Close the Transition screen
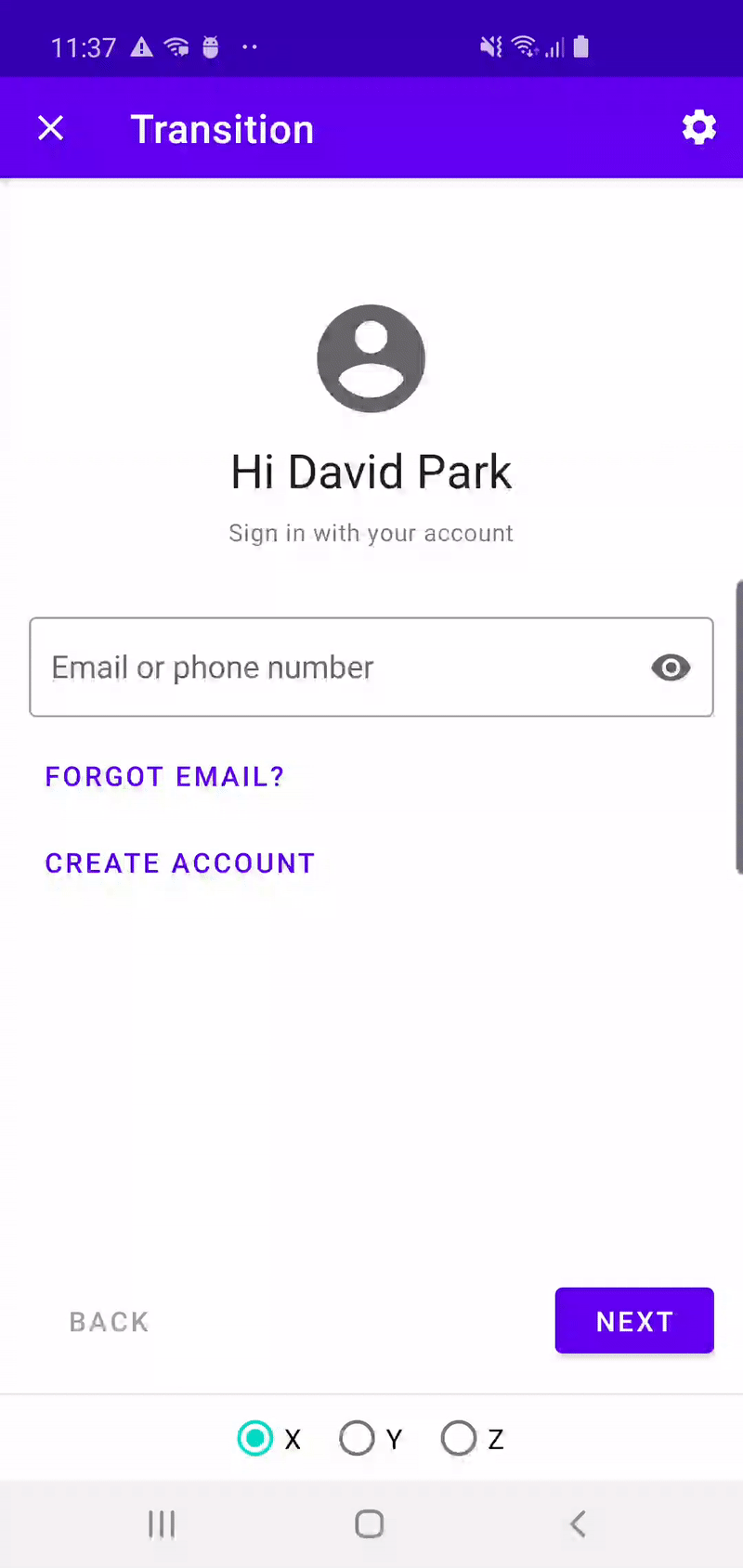The width and height of the screenshot is (743, 1568). click(x=51, y=128)
